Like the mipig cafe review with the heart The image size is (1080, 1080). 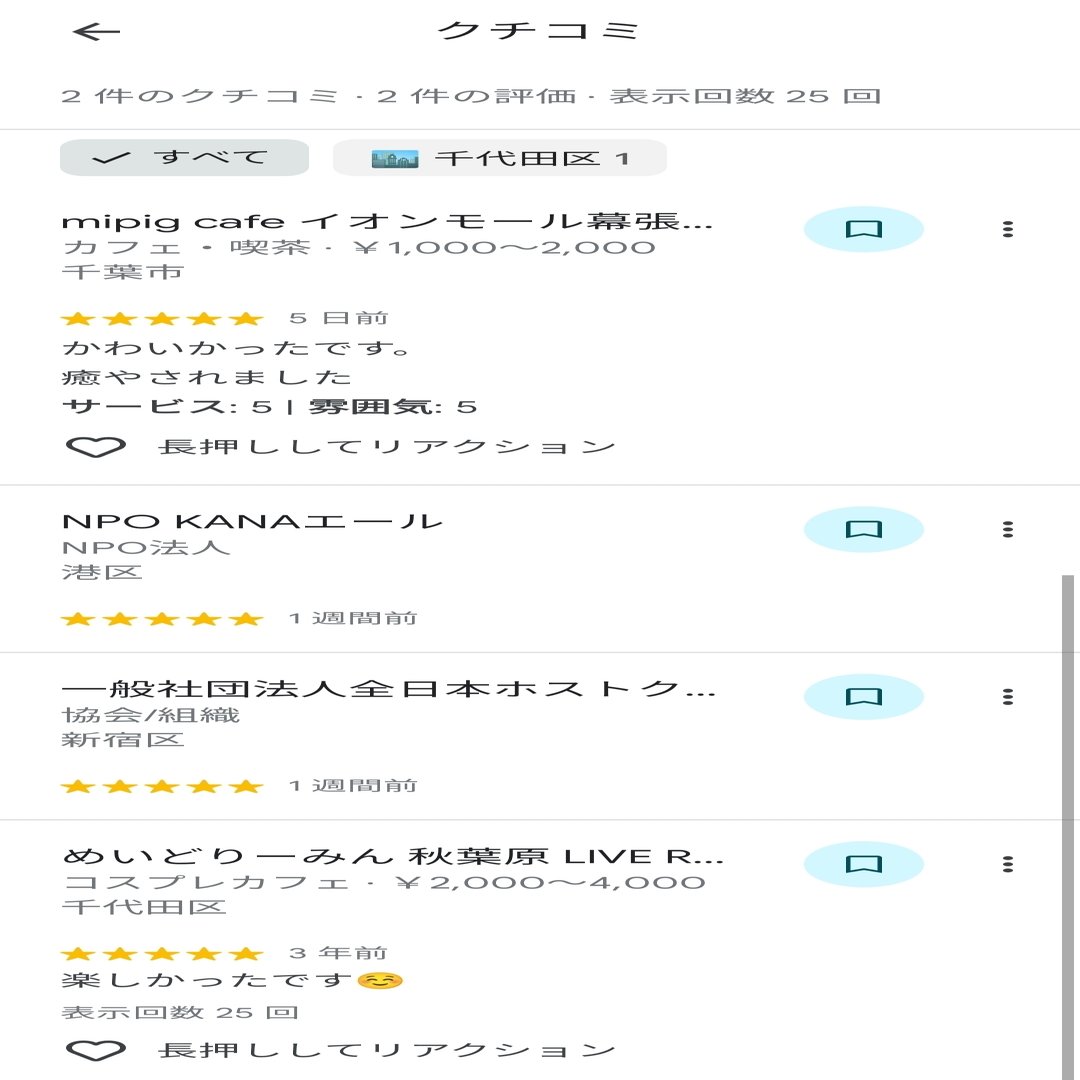[x=96, y=447]
